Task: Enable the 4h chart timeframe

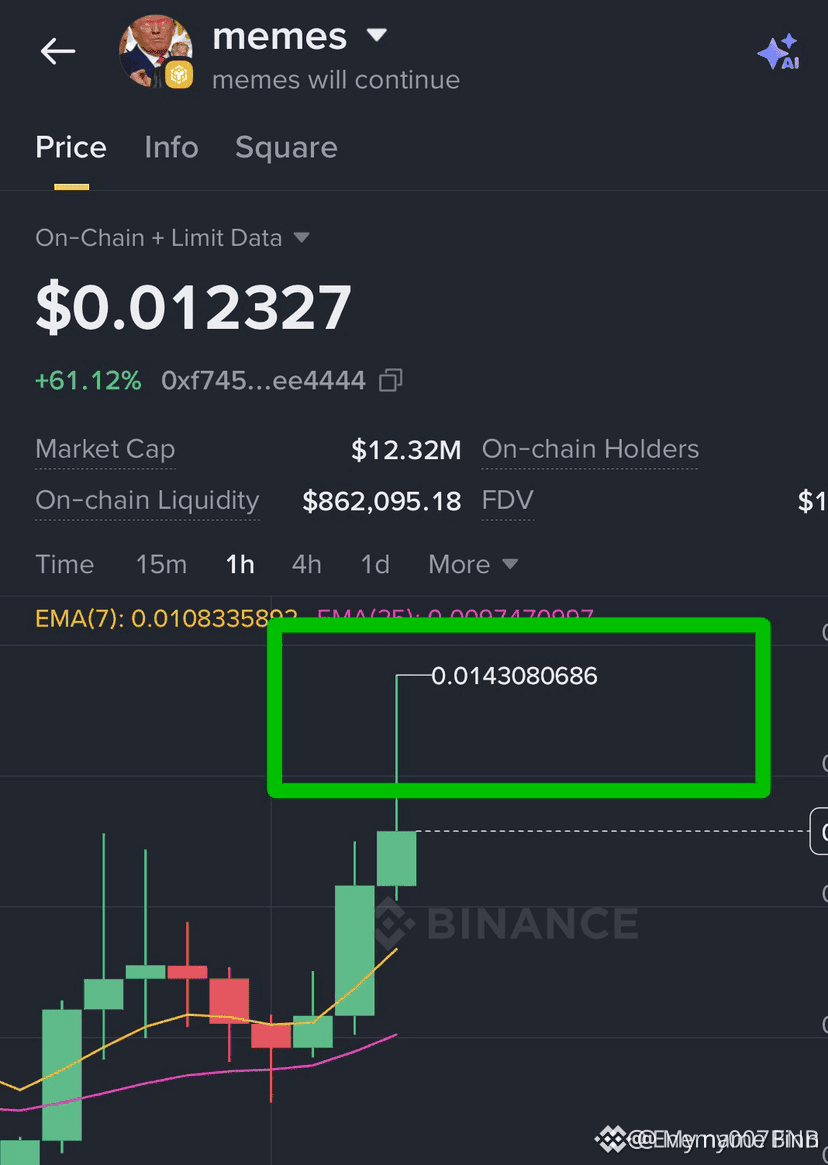Action: point(306,564)
